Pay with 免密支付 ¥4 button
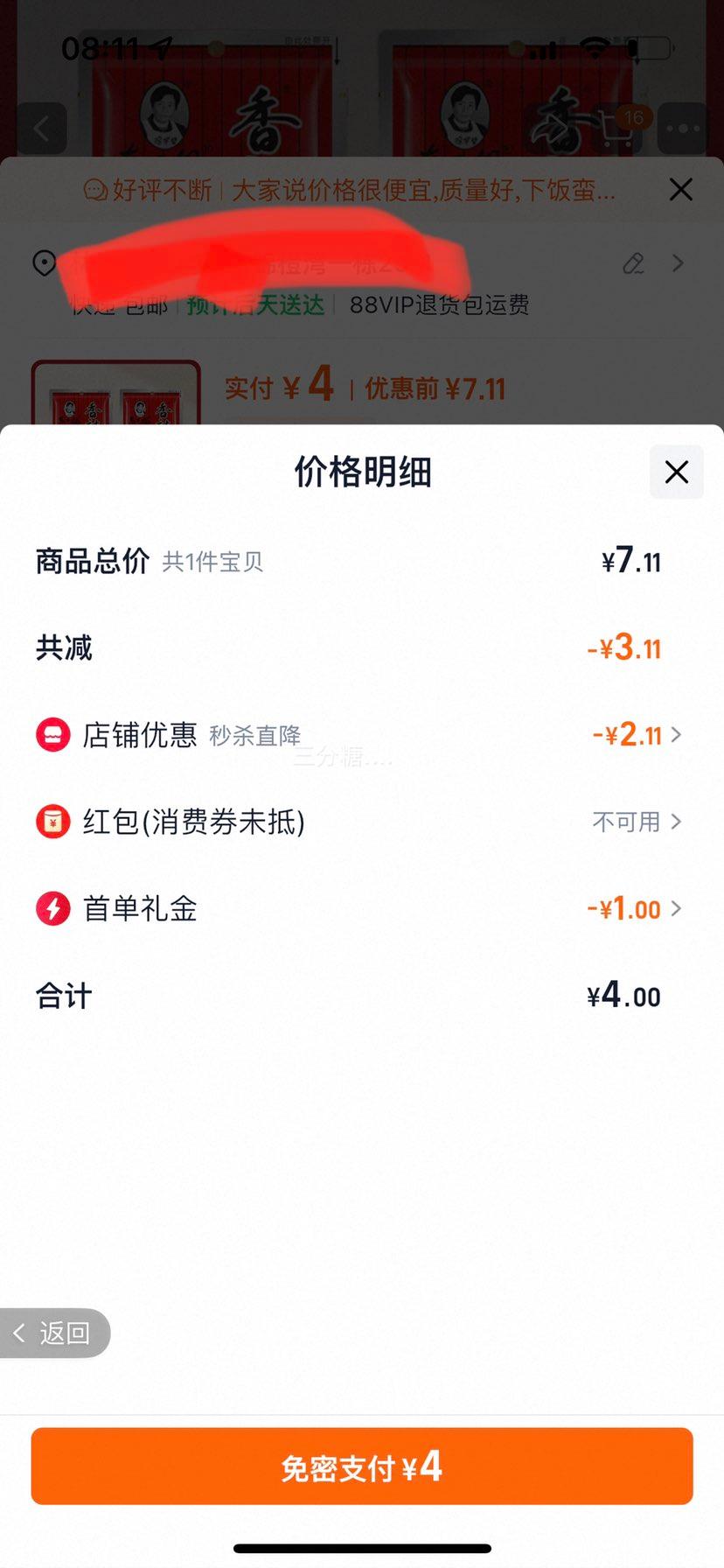This screenshot has width=724, height=1568. (362, 1467)
